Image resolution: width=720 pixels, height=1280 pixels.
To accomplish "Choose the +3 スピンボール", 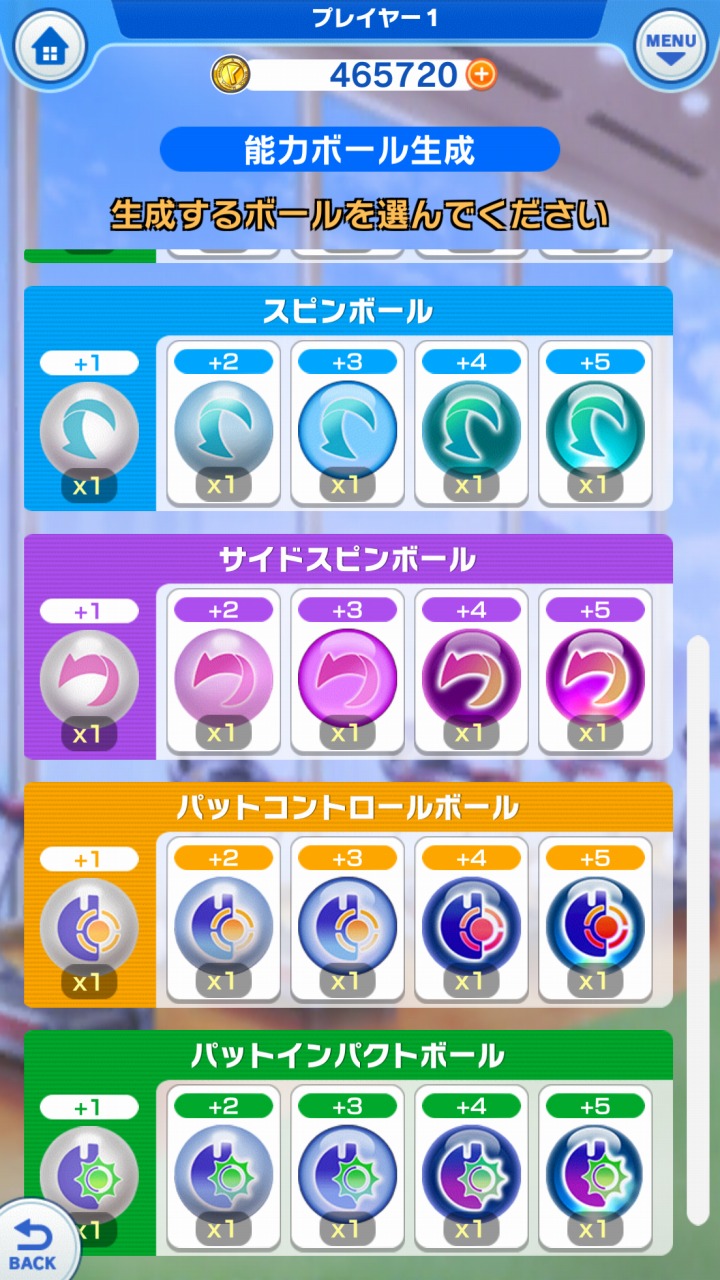I will click(x=347, y=424).
